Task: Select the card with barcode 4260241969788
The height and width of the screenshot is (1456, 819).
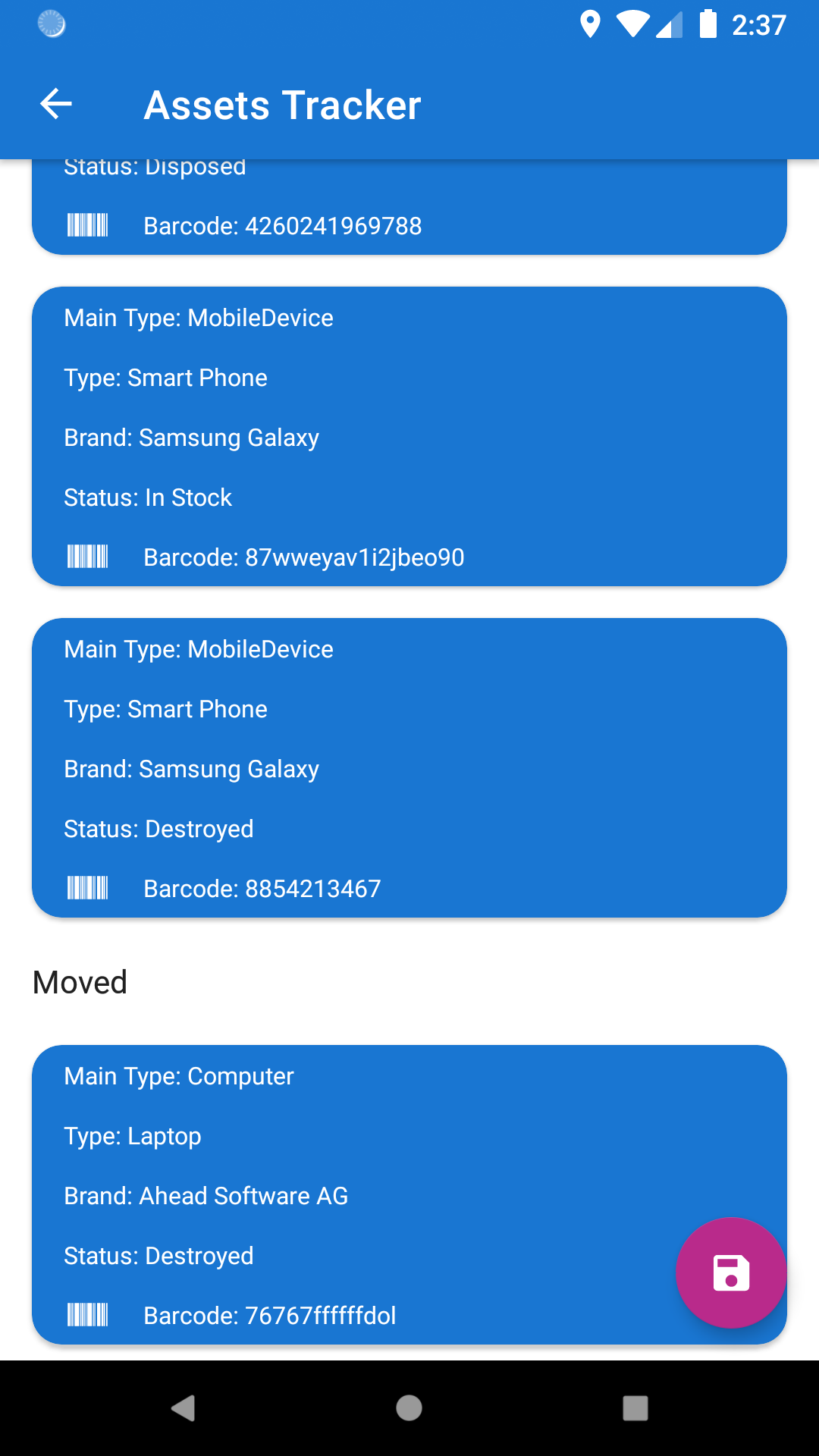Action: [409, 207]
